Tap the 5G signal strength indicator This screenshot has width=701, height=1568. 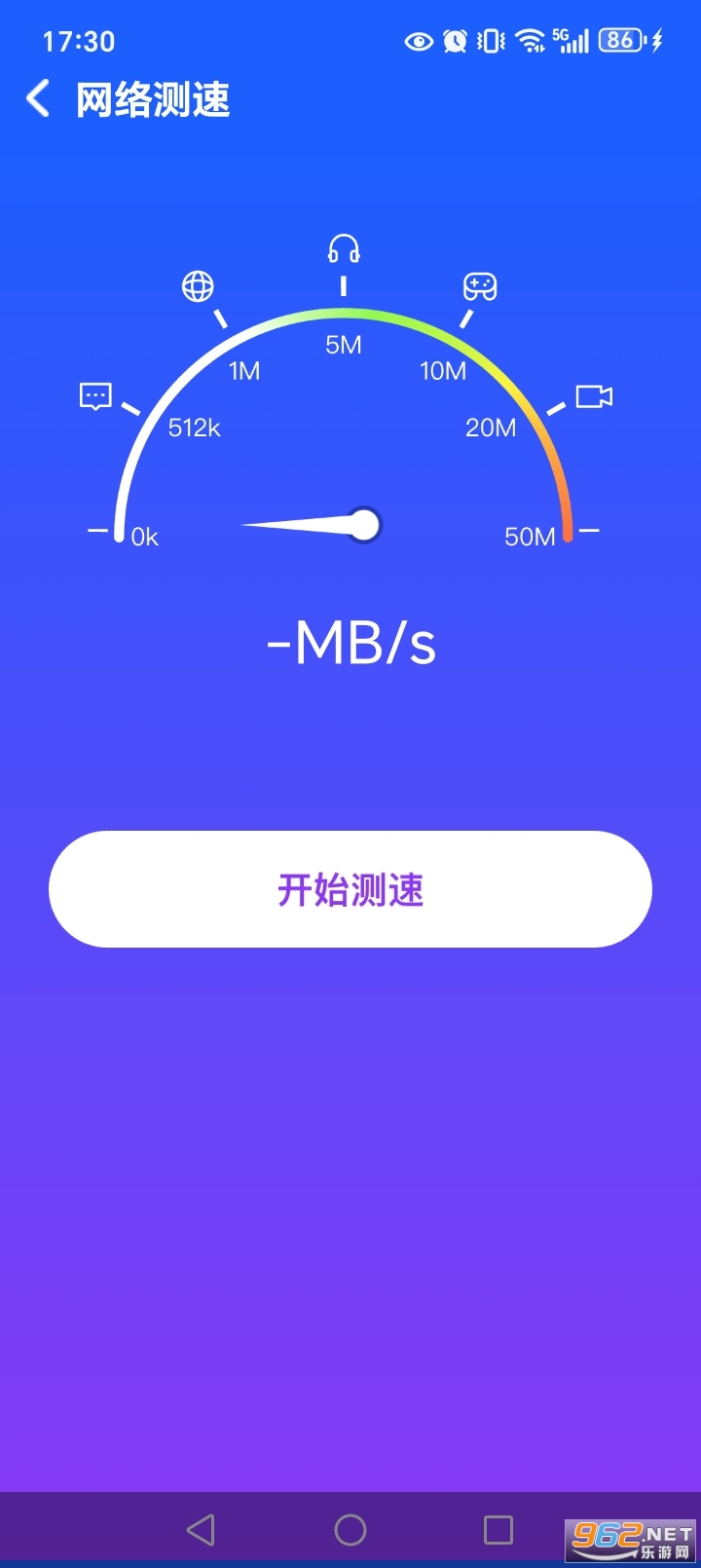(570, 41)
